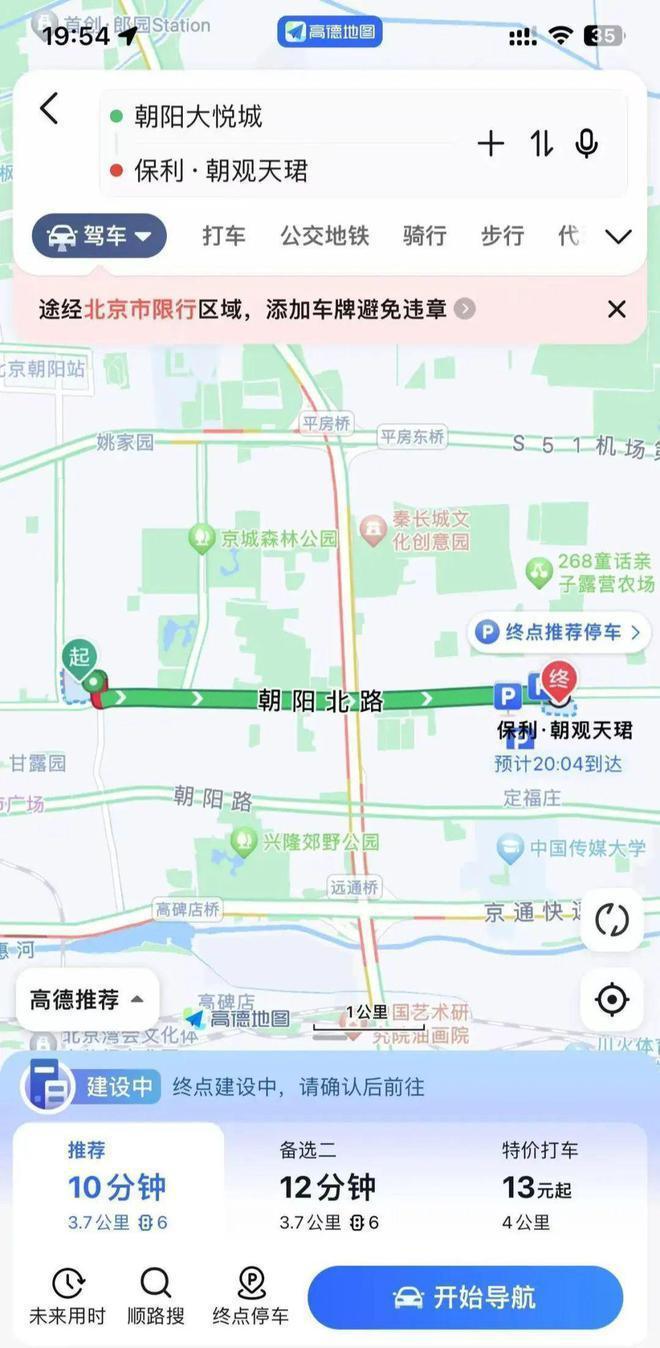This screenshot has height=1348, width=660.
Task: Activate voice input microphone
Action: coord(587,144)
